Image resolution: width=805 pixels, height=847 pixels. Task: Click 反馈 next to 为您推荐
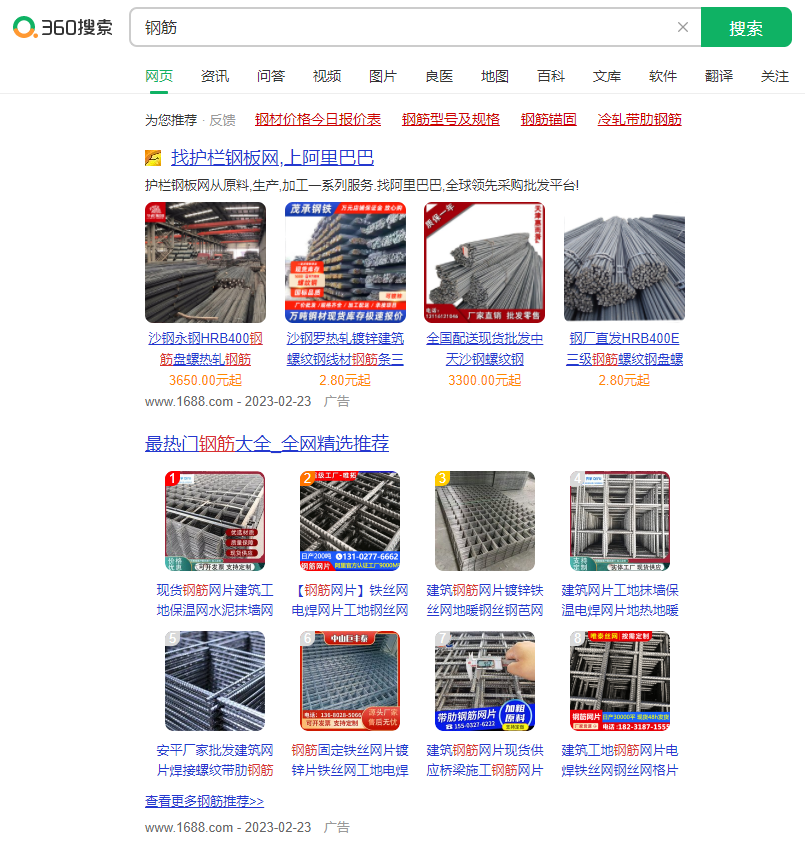point(222,119)
